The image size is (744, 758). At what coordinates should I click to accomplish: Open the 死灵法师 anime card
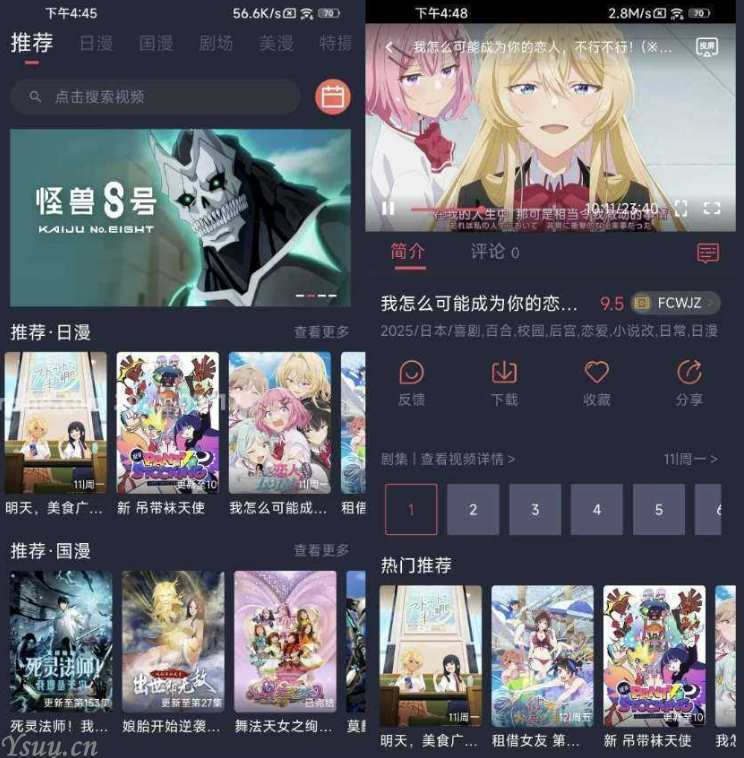click(x=60, y=642)
